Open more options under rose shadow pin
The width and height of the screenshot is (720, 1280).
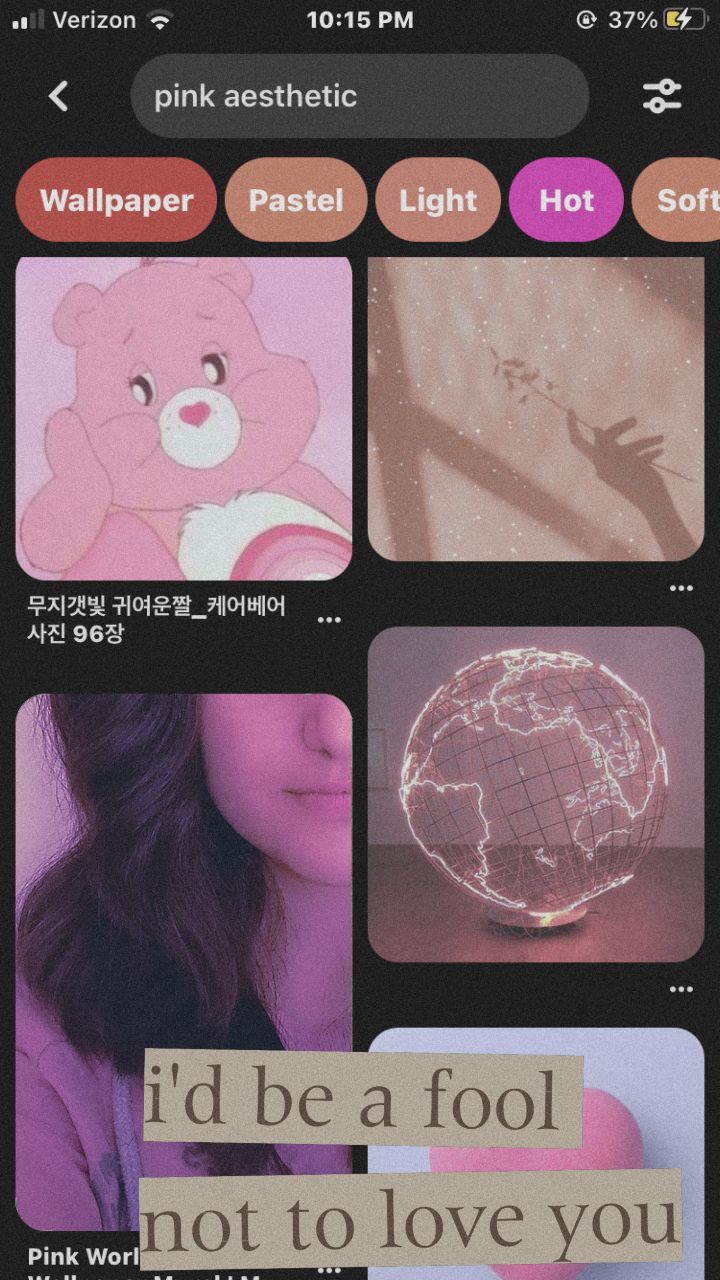[682, 588]
